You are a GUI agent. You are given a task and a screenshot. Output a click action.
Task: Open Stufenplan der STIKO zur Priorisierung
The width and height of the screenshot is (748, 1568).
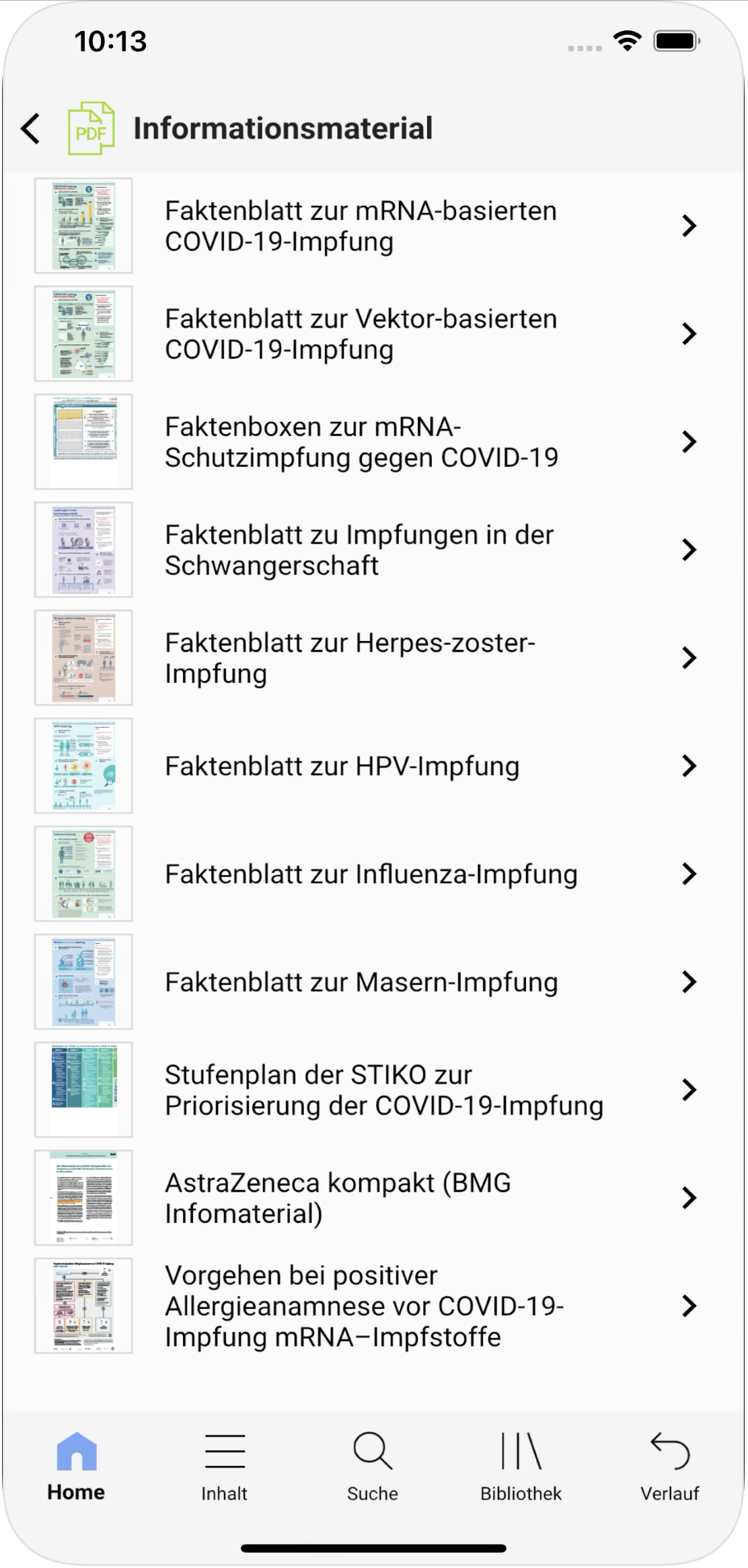tap(374, 1090)
